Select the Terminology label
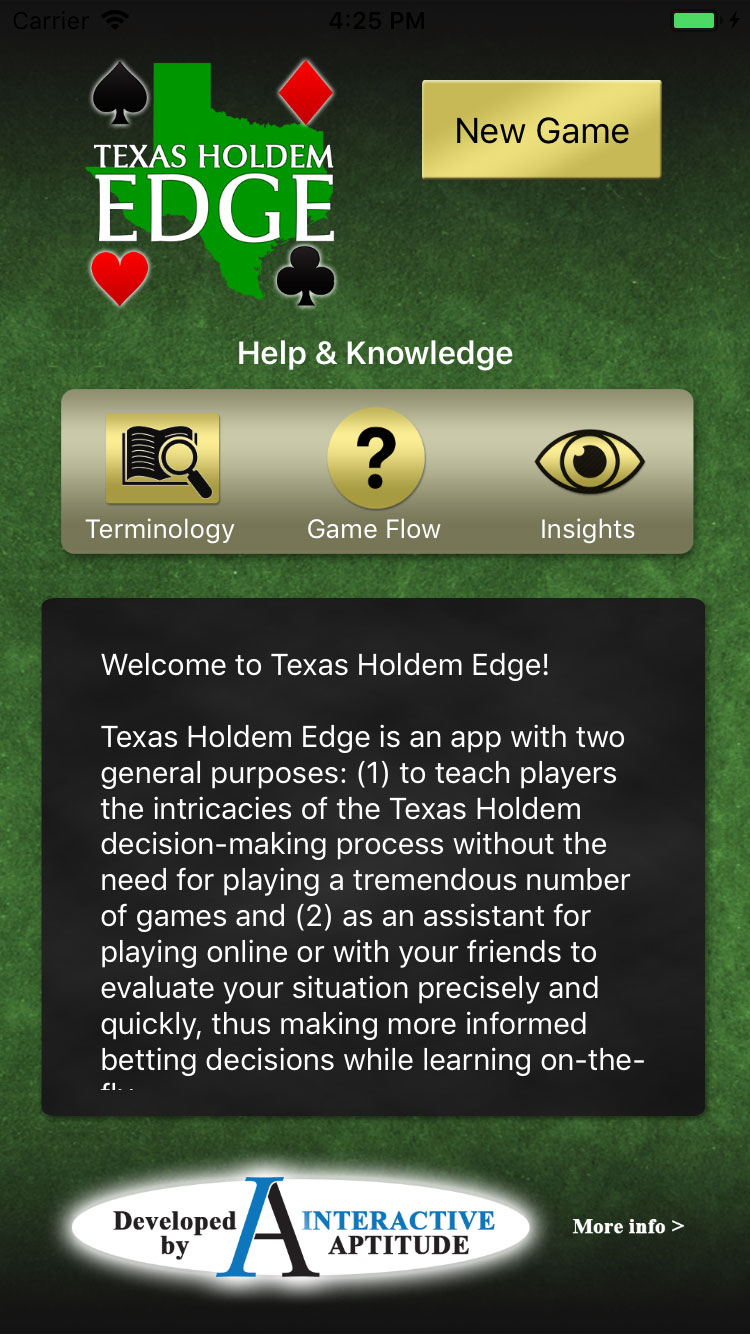Screen dimensions: 750x1334 (160, 529)
